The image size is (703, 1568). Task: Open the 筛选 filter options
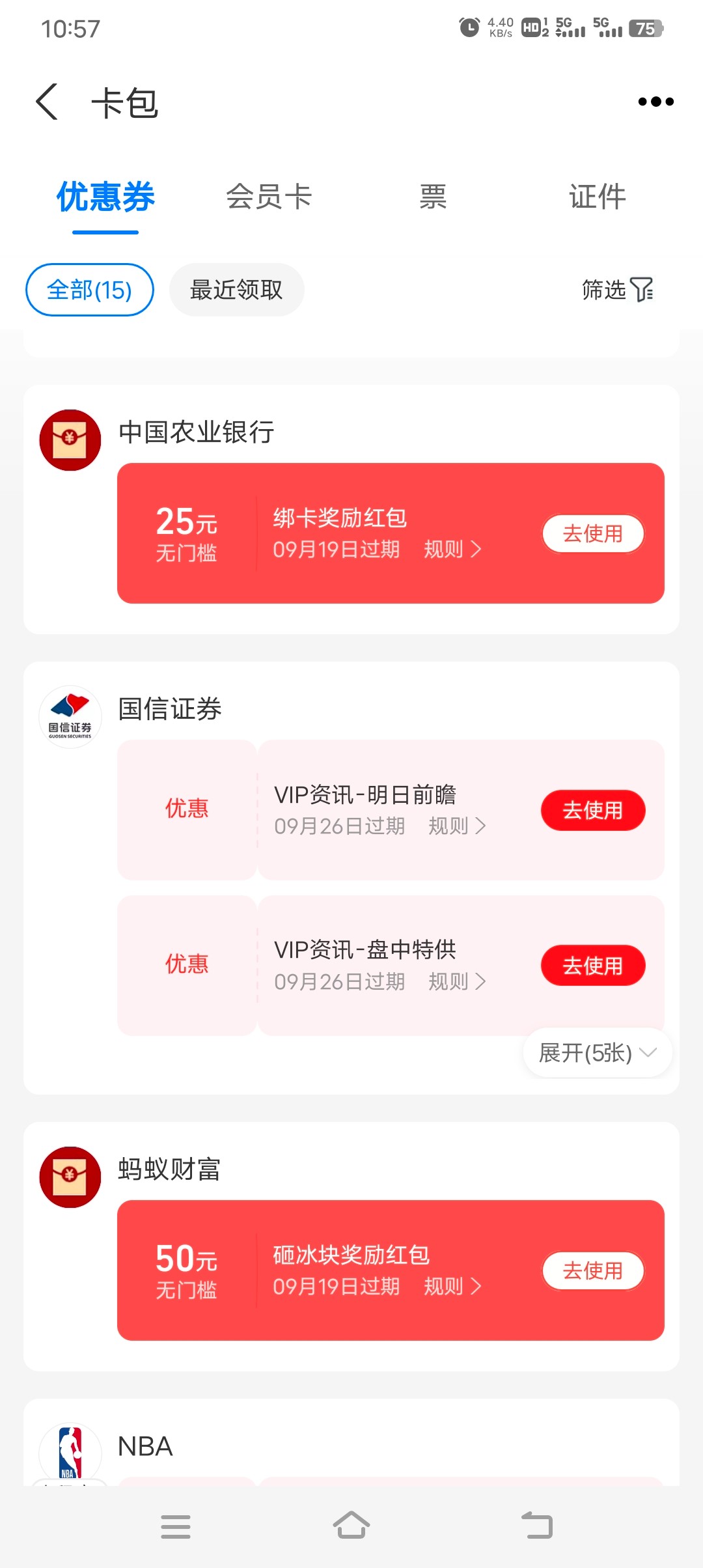coord(617,290)
